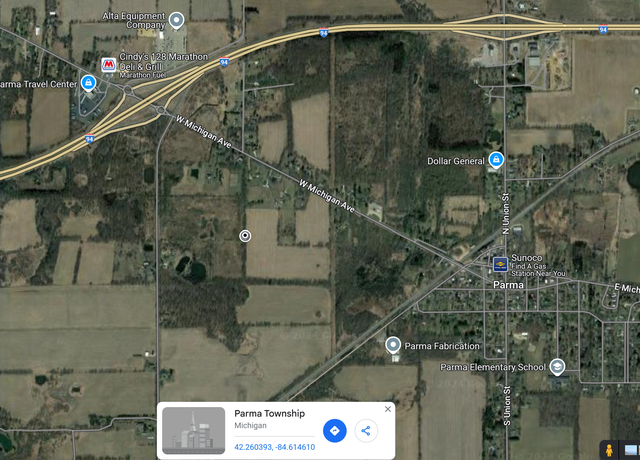Open the Alta Equipment Company pin
This screenshot has height=460, width=640.
177,19
